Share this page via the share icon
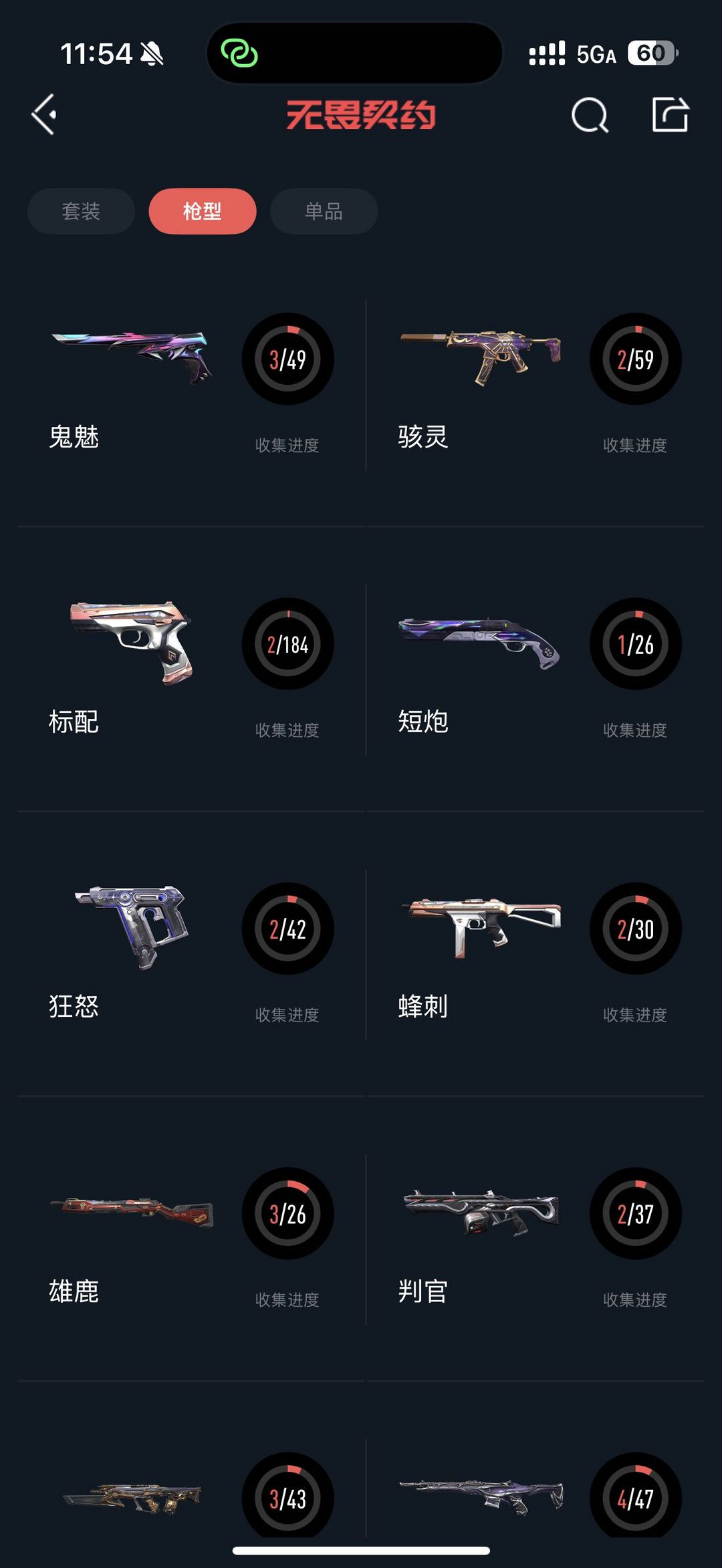The width and height of the screenshot is (722, 1568). (670, 115)
